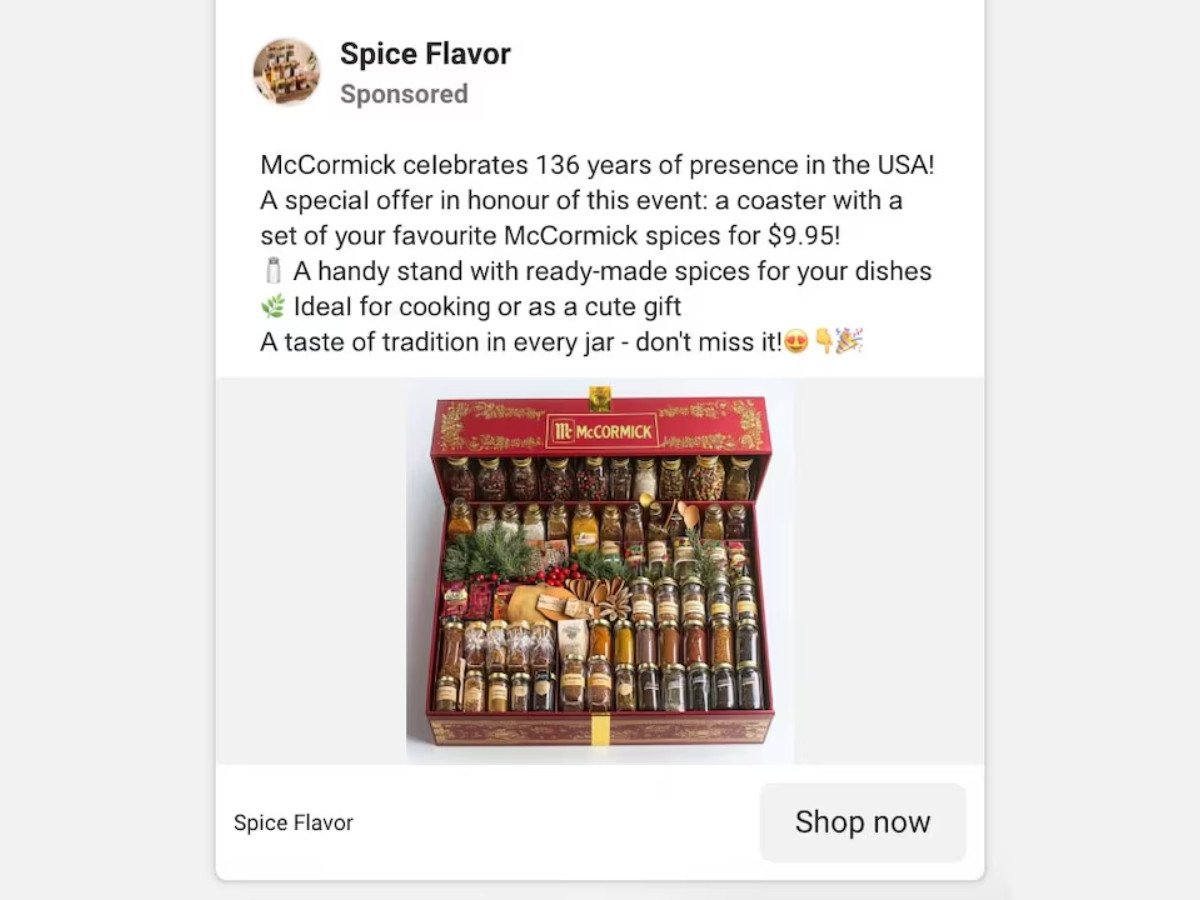Open the Spice Flavor page name
The height and width of the screenshot is (900, 1200).
(425, 54)
